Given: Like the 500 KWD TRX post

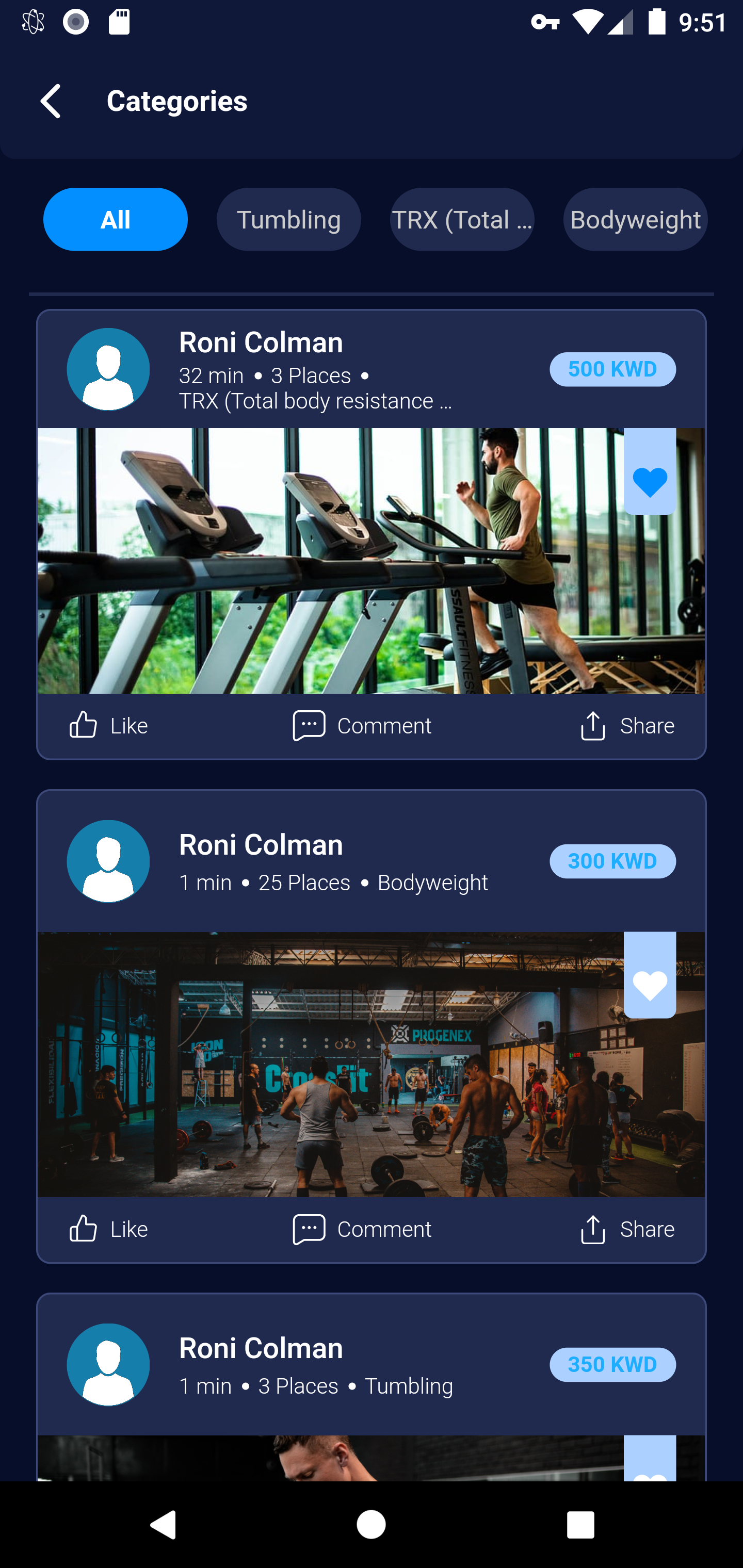Looking at the screenshot, I should (x=108, y=725).
